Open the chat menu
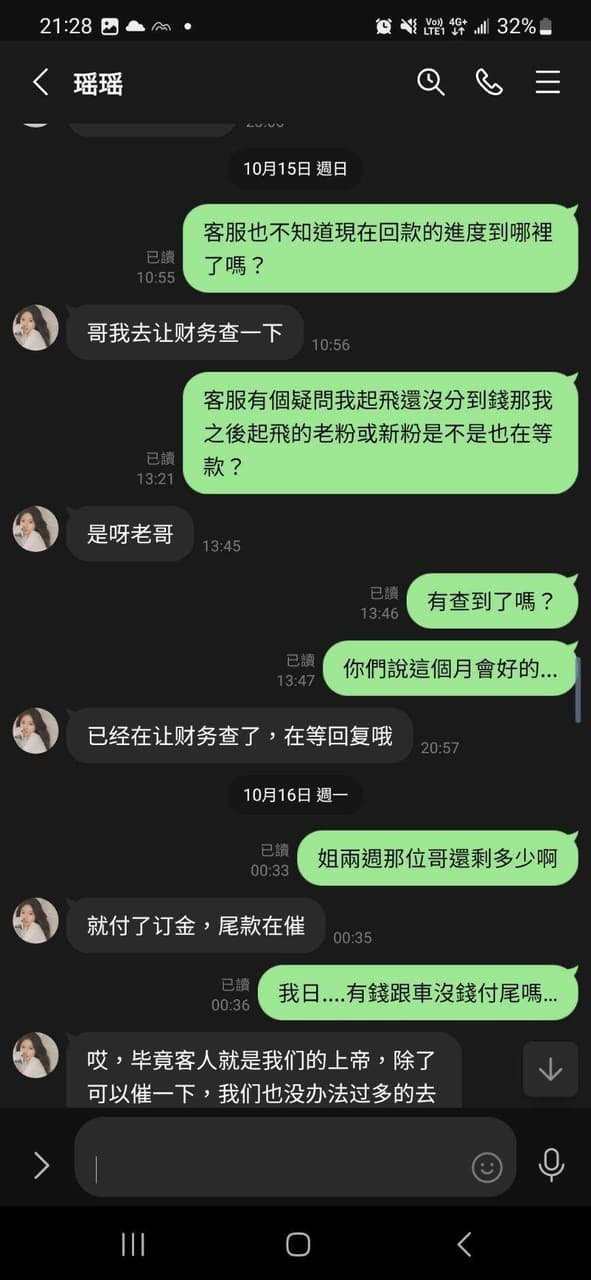Image resolution: width=591 pixels, height=1280 pixels. click(x=547, y=82)
